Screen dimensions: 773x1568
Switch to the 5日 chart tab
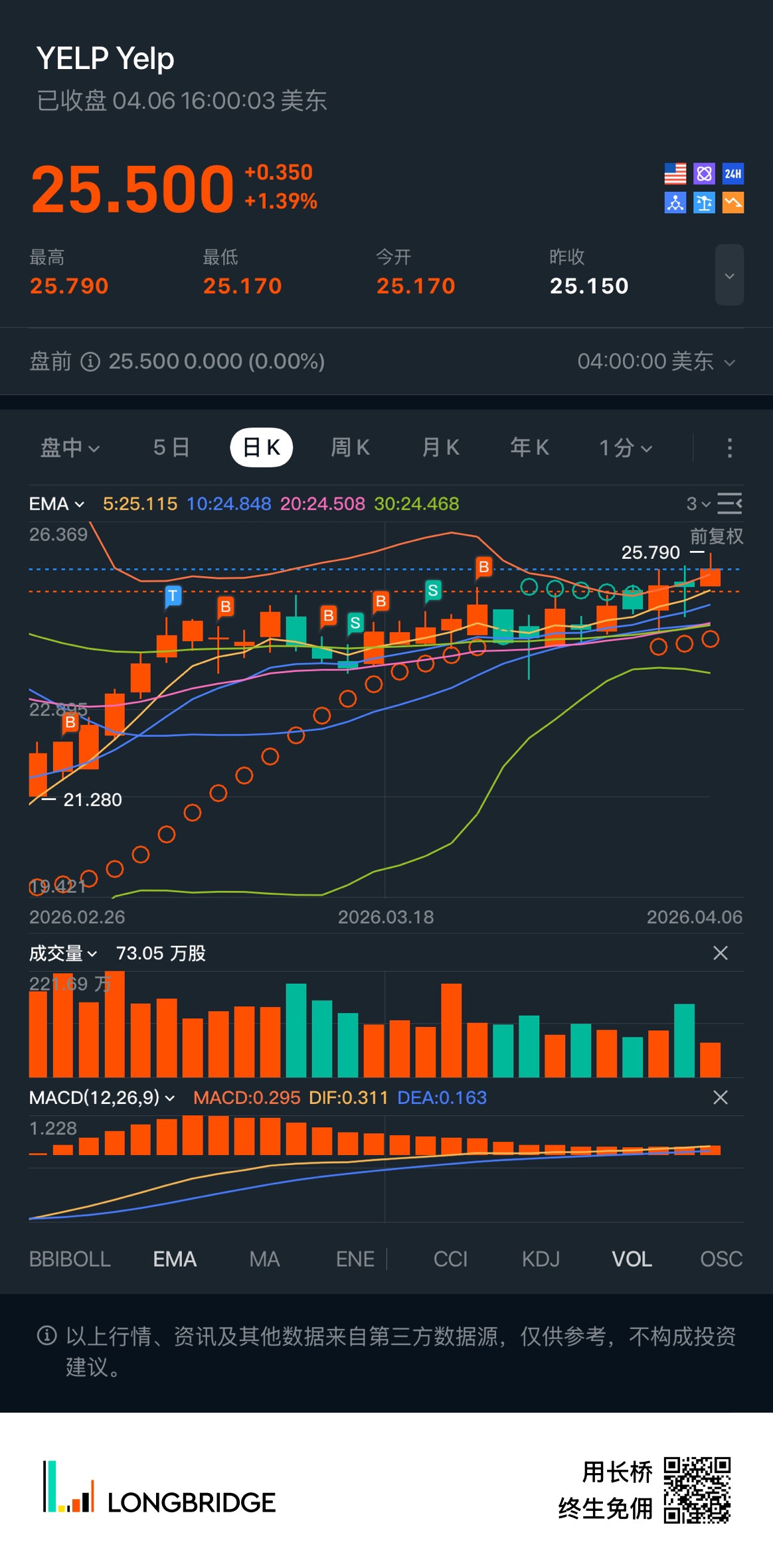[171, 447]
